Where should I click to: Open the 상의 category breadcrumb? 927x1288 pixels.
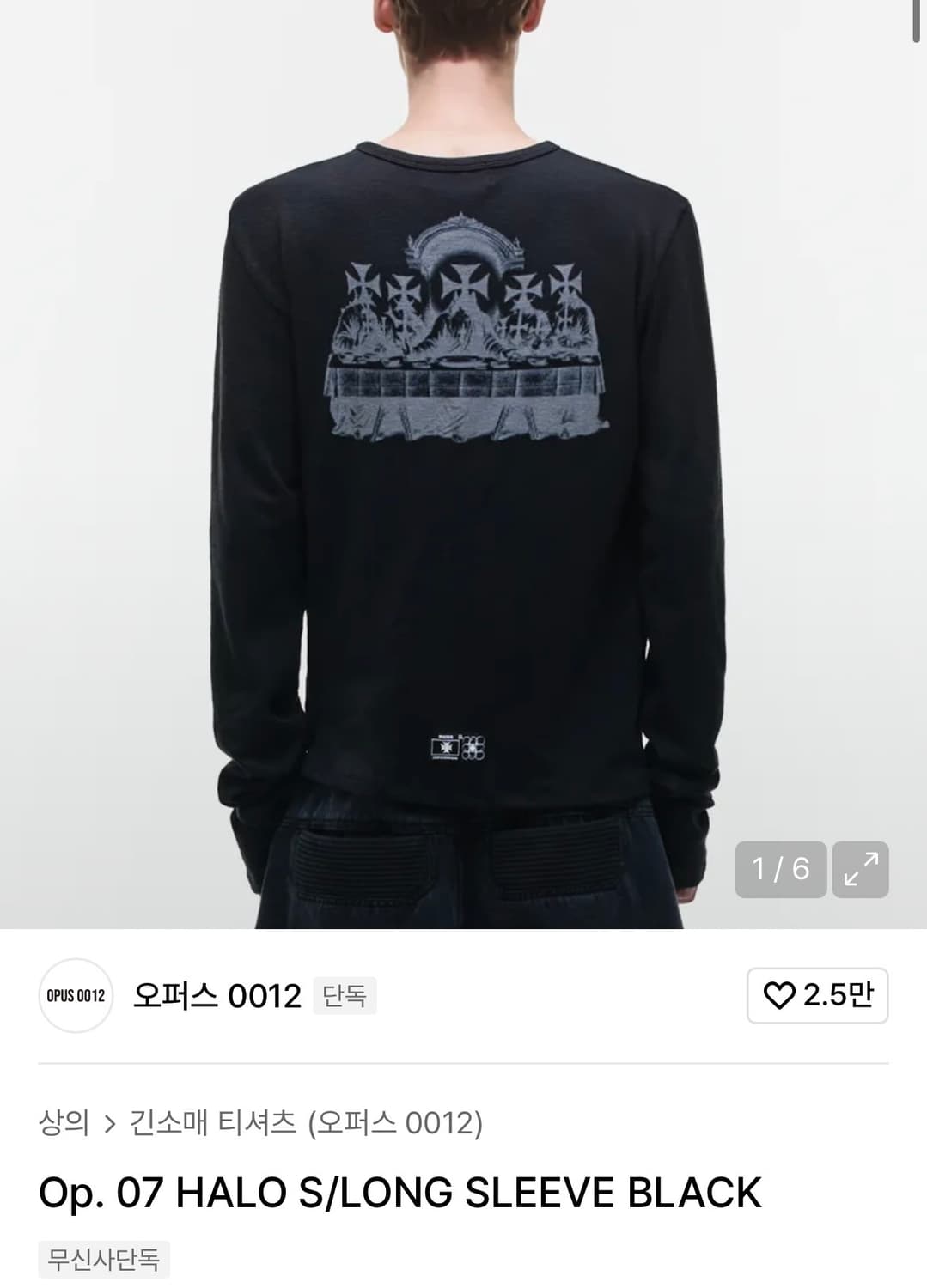64,1120
